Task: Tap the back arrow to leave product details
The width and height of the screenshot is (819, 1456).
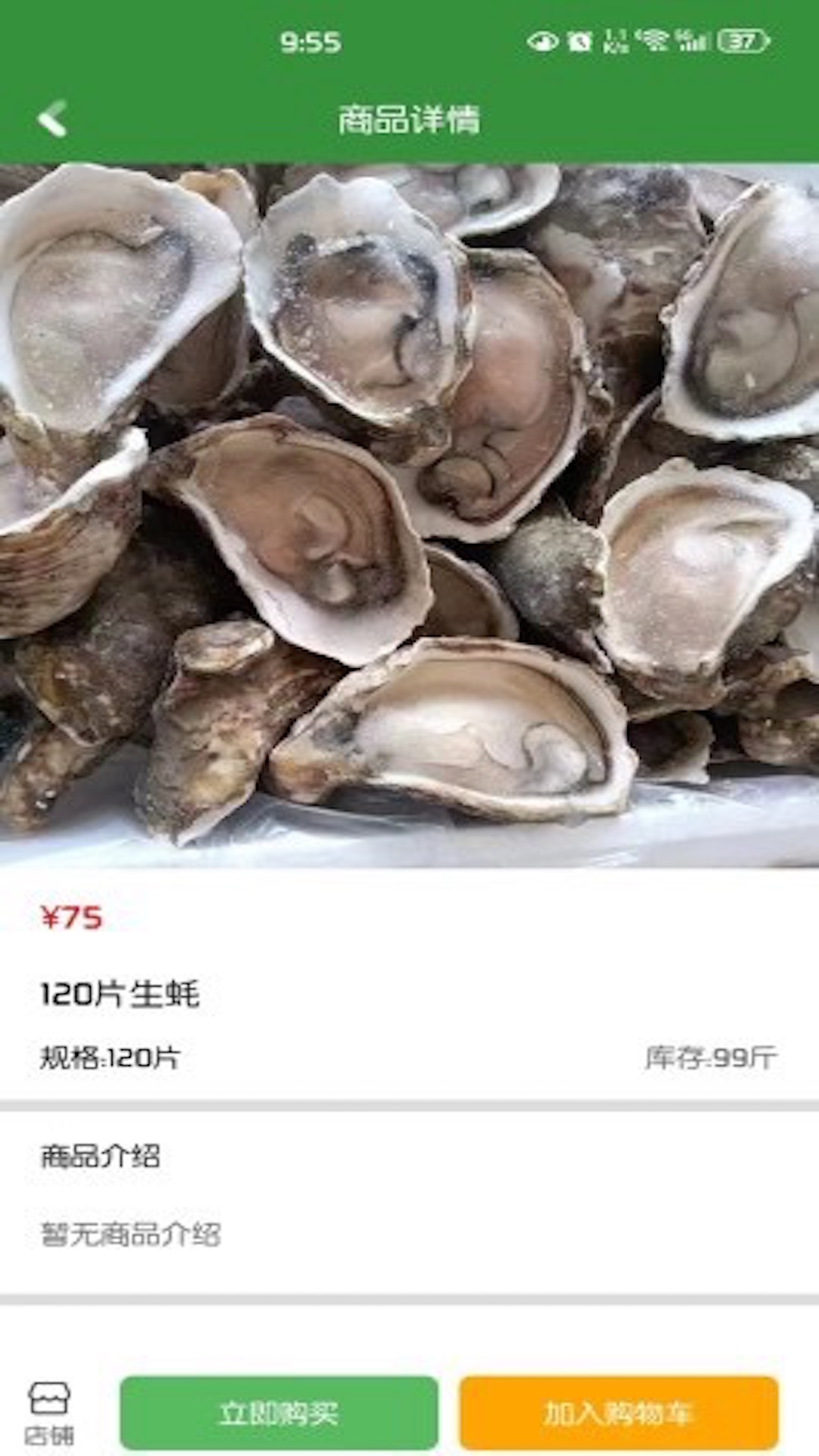Action: tap(52, 118)
